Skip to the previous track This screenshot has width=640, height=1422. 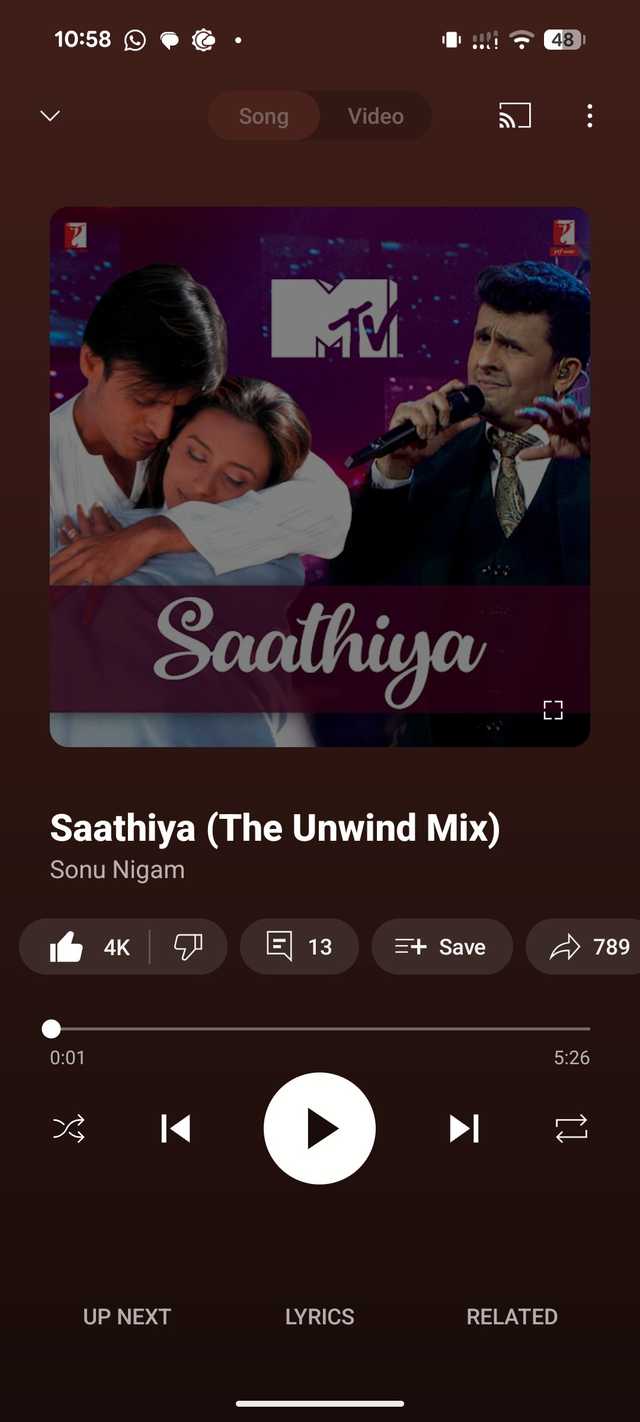pyautogui.click(x=176, y=1129)
